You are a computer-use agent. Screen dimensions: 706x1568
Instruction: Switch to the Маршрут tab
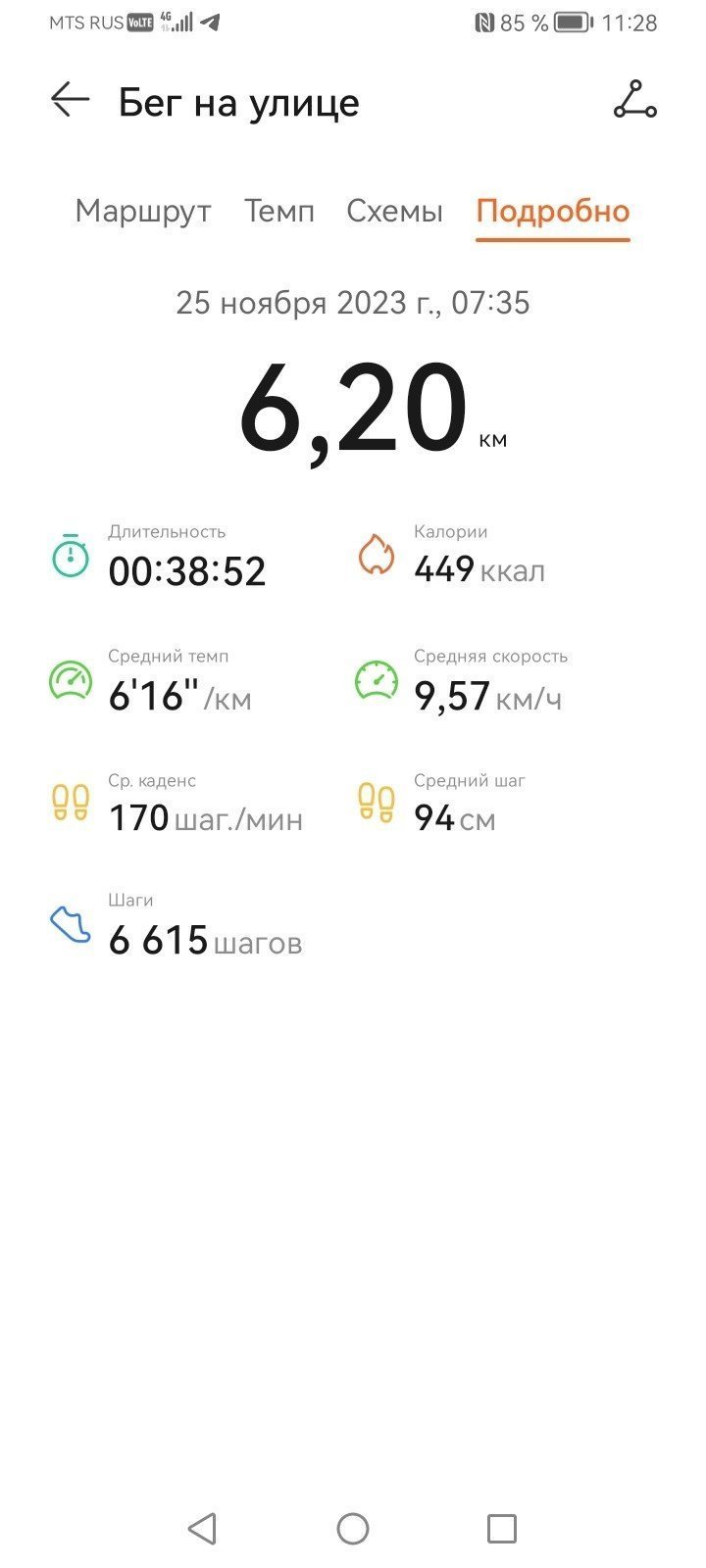click(x=143, y=212)
